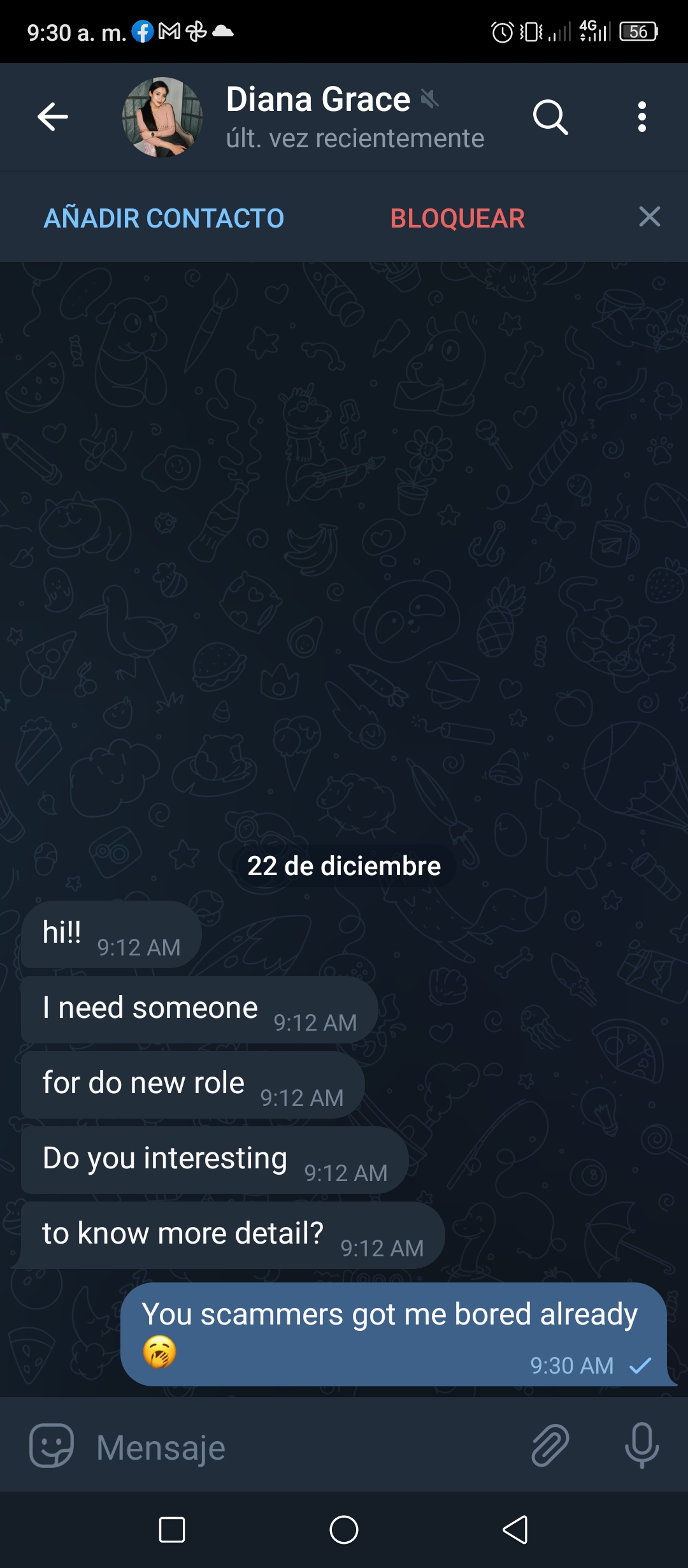Search within this chat

550,117
